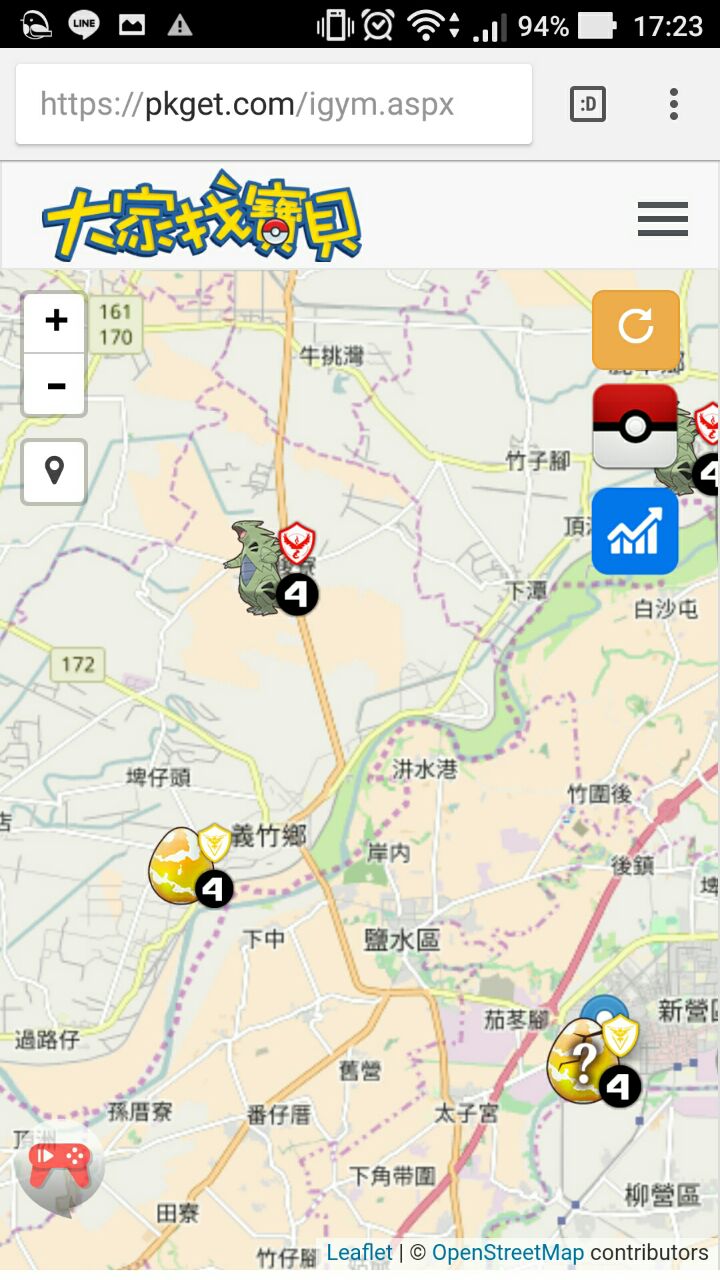This screenshot has width=720, height=1280.
Task: Open the Chrome overflow menu
Action: 674,104
